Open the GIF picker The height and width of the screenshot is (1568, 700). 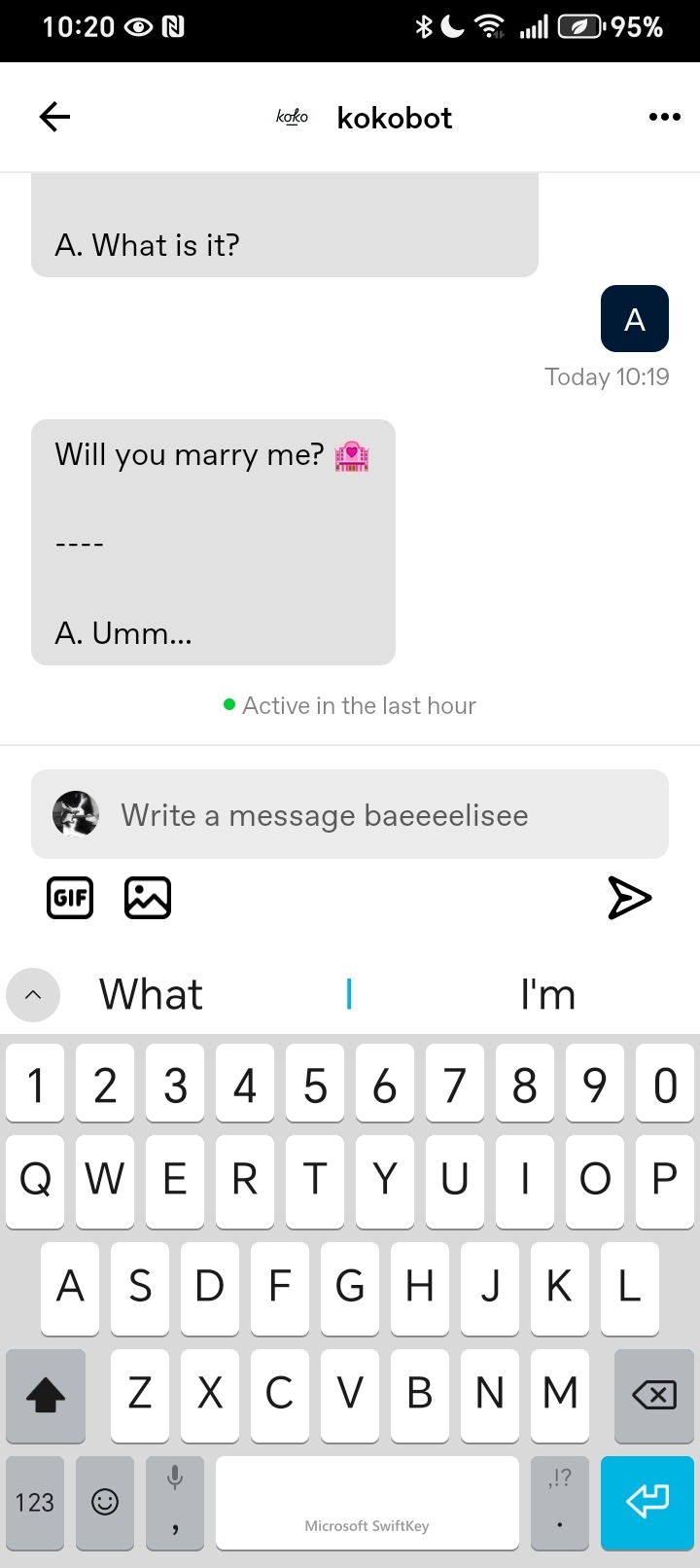(70, 898)
